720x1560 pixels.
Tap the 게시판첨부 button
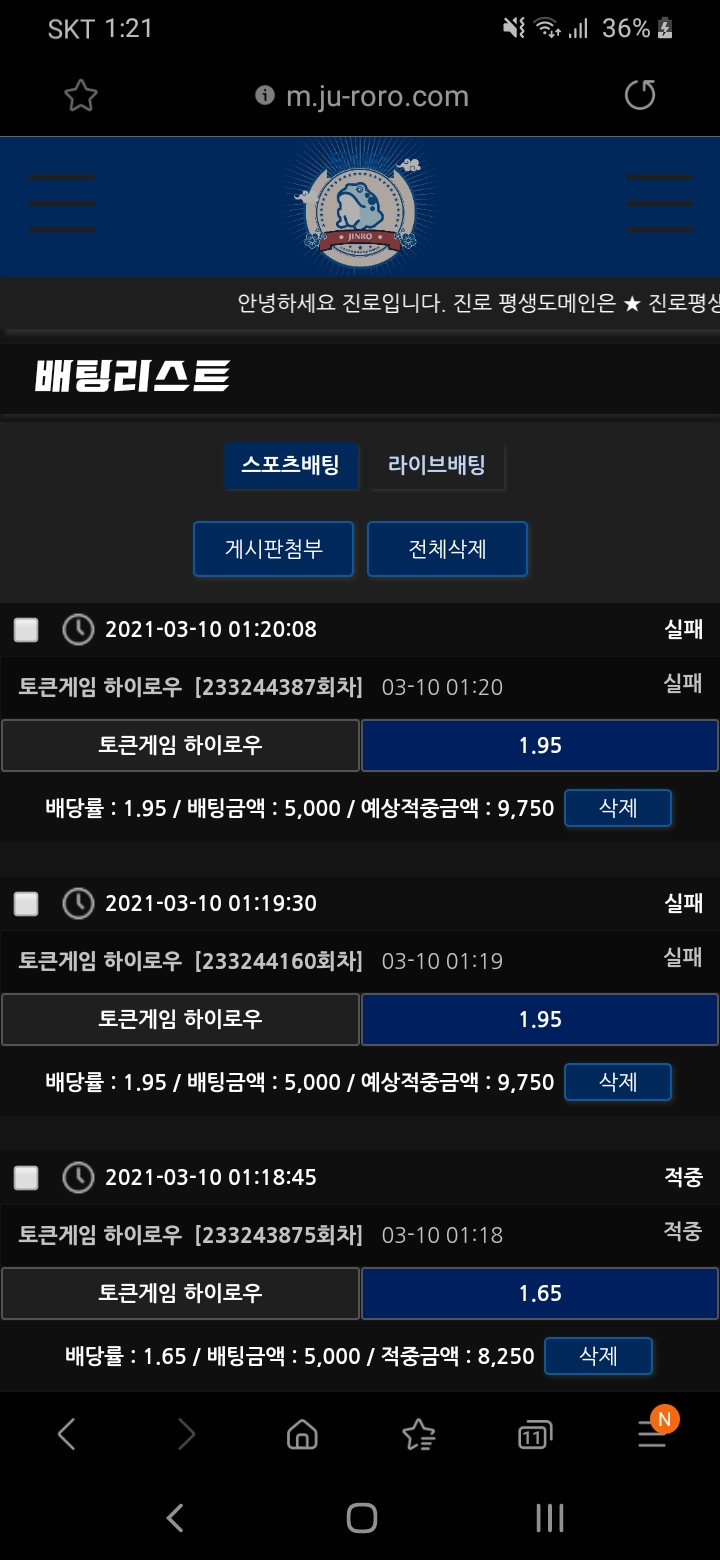pos(273,549)
